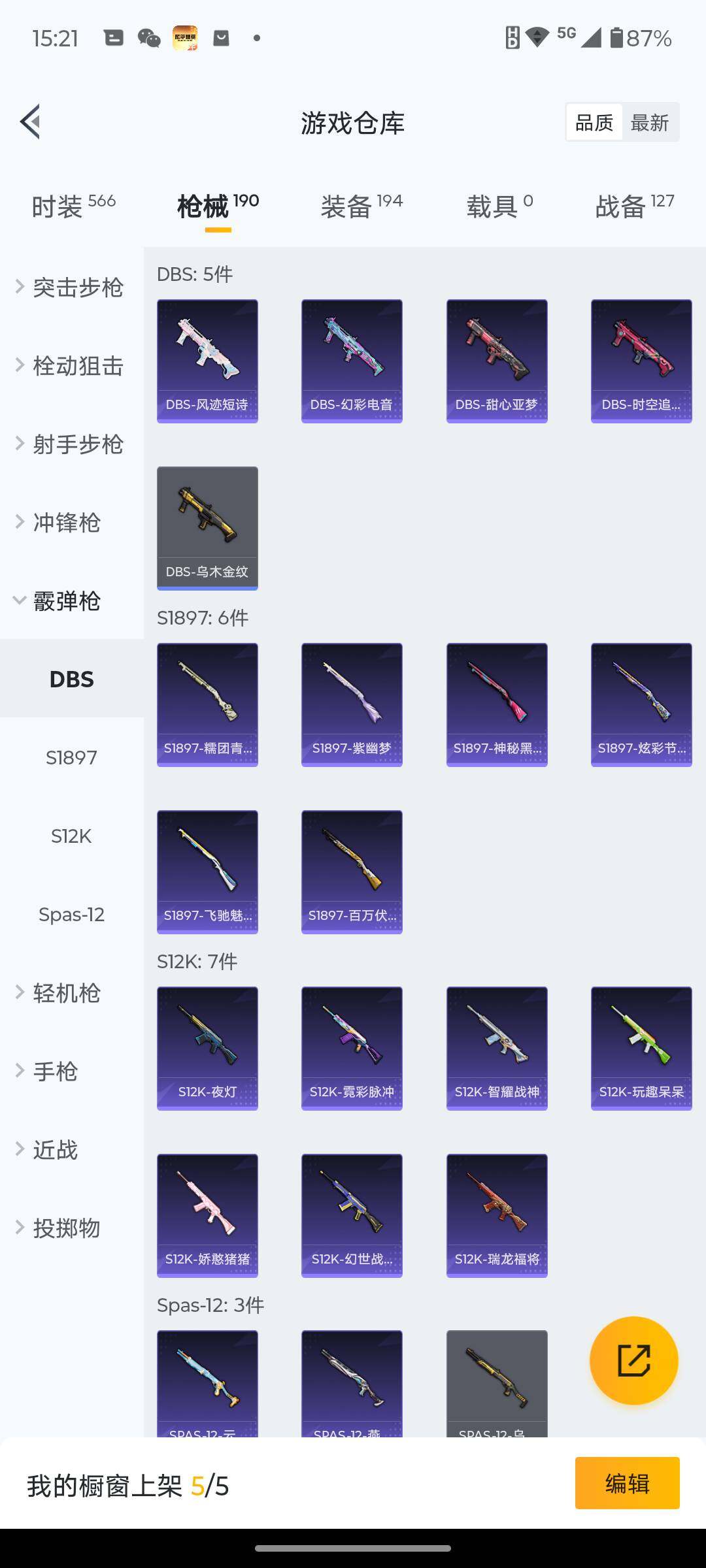Select Spas-12 in the side list
The image size is (706, 1568).
pyautogui.click(x=71, y=914)
